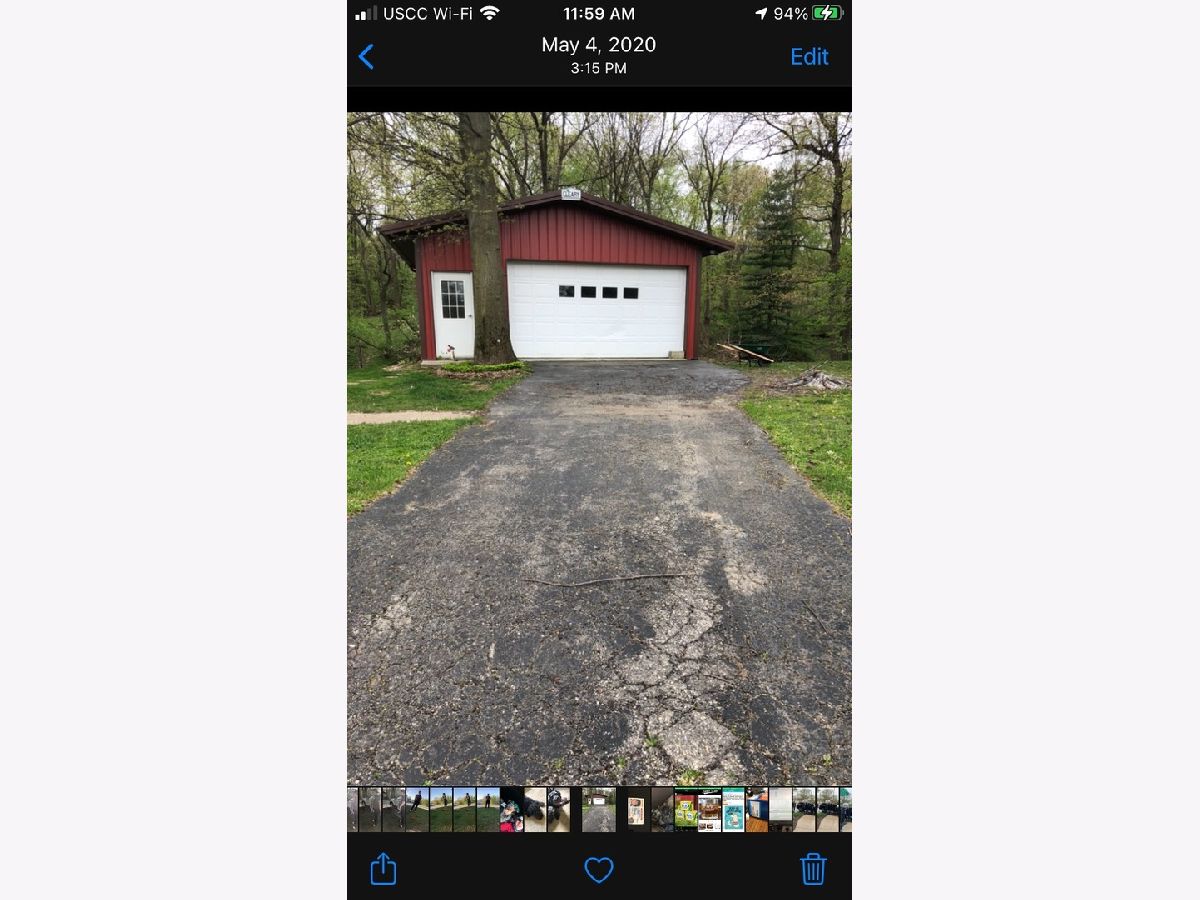The image size is (1200, 900).
Task: Select the current garage thumbnail in filmstrip
Action: 599,810
